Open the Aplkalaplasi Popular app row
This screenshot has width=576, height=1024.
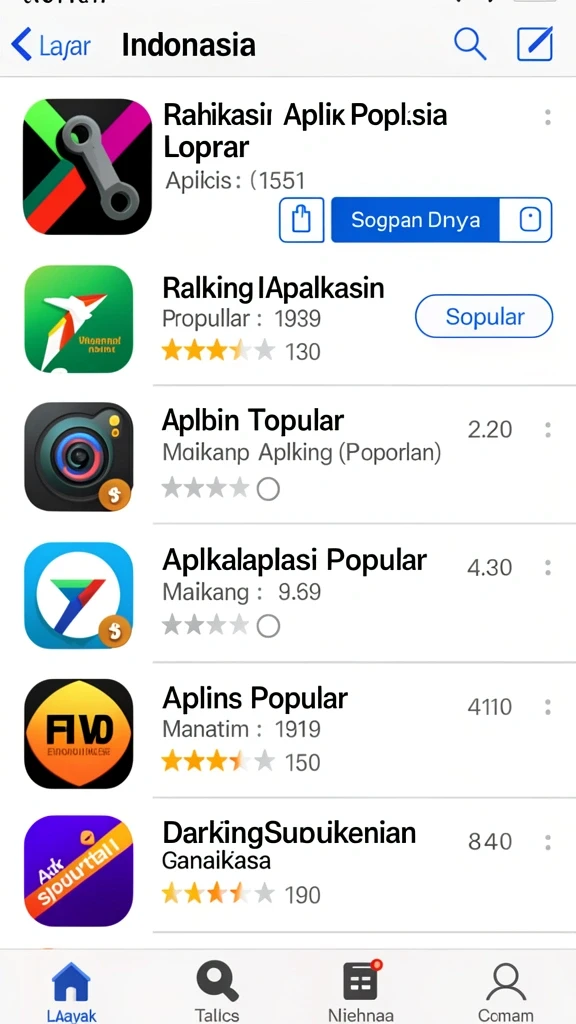click(288, 593)
